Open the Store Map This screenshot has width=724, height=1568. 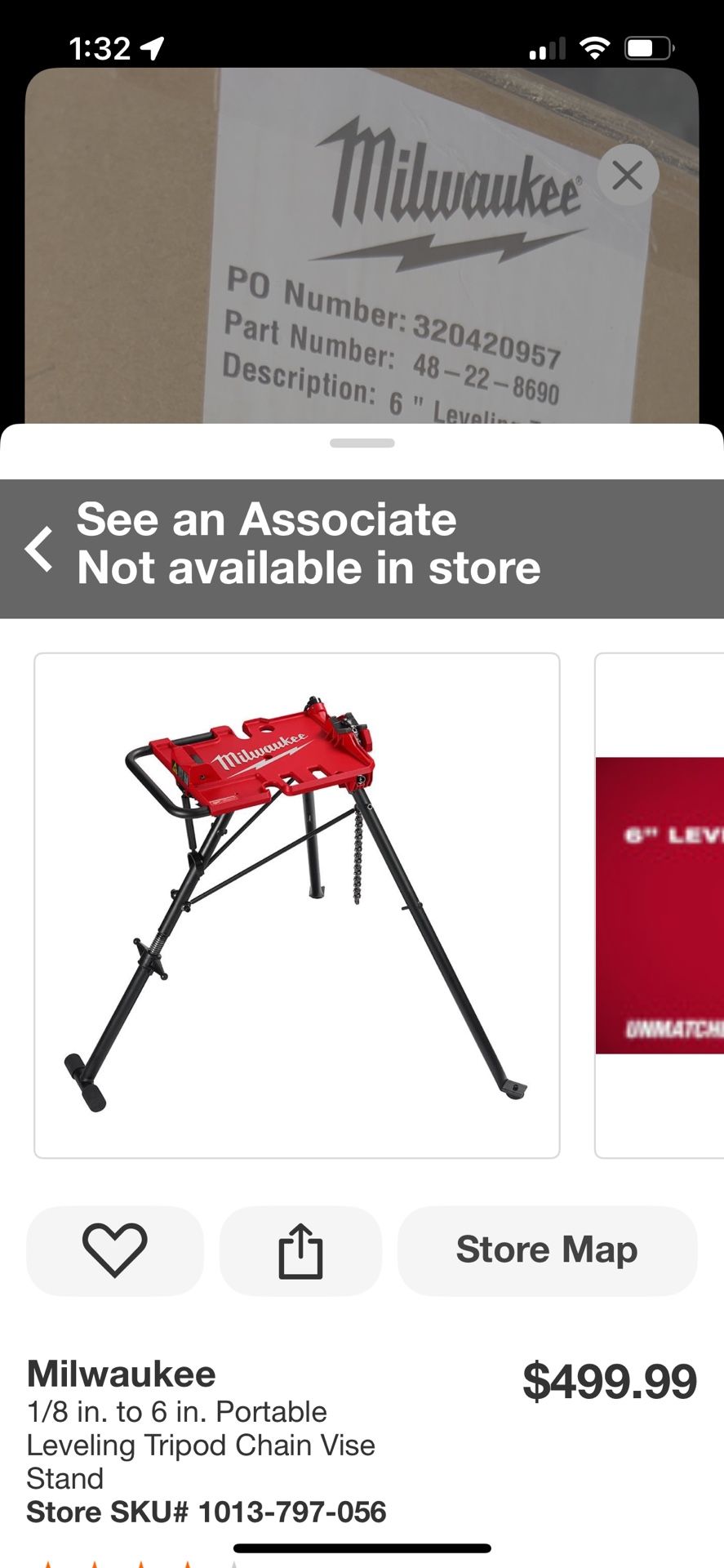click(547, 1250)
